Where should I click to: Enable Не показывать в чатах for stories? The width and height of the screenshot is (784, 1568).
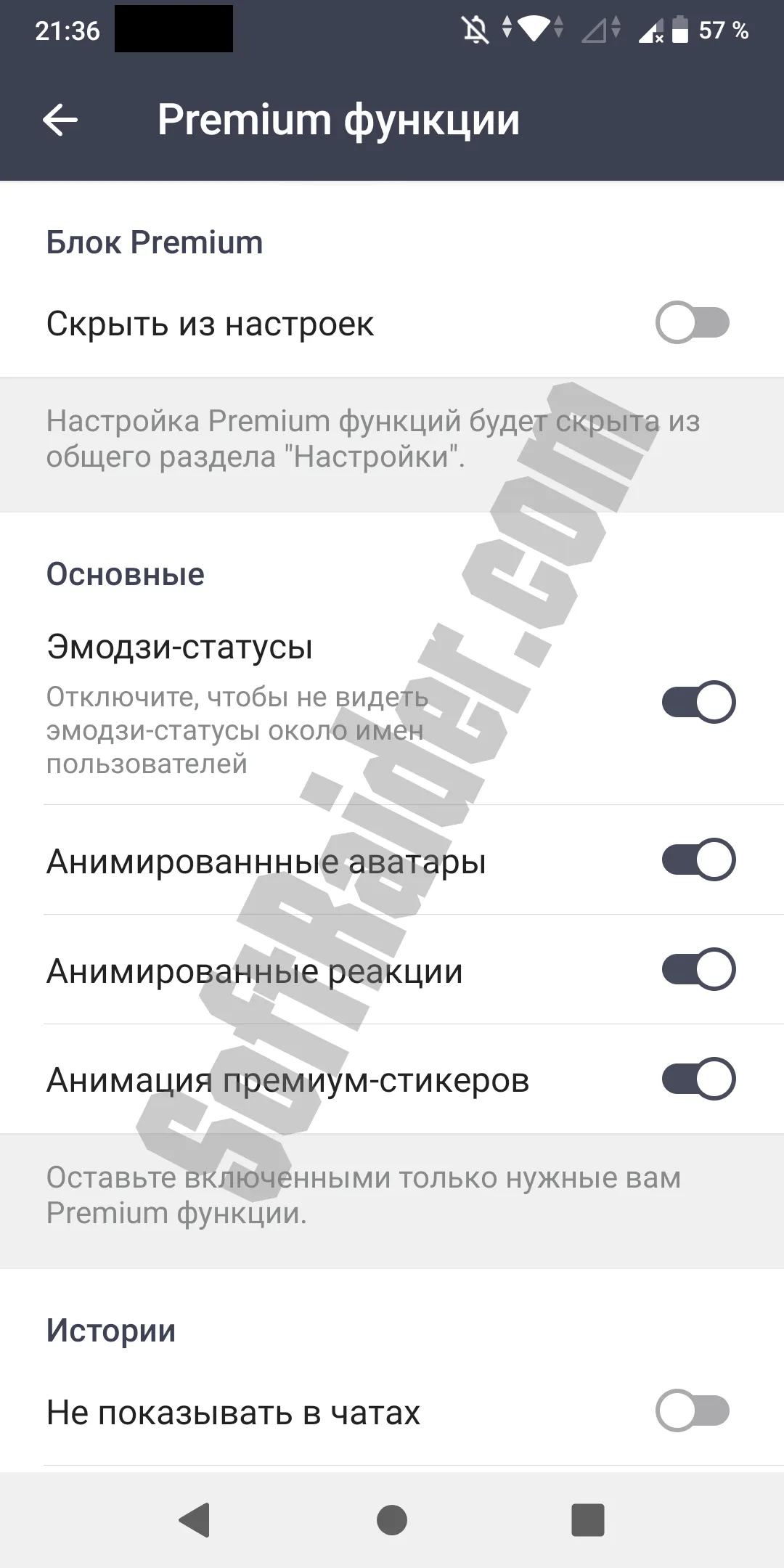[x=693, y=1411]
